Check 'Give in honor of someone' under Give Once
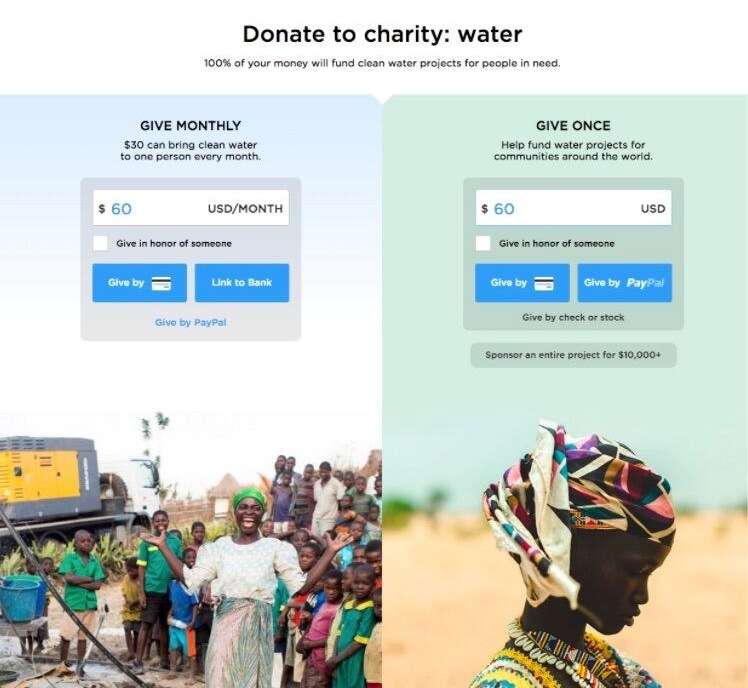The height and width of the screenshot is (688, 748). [483, 243]
